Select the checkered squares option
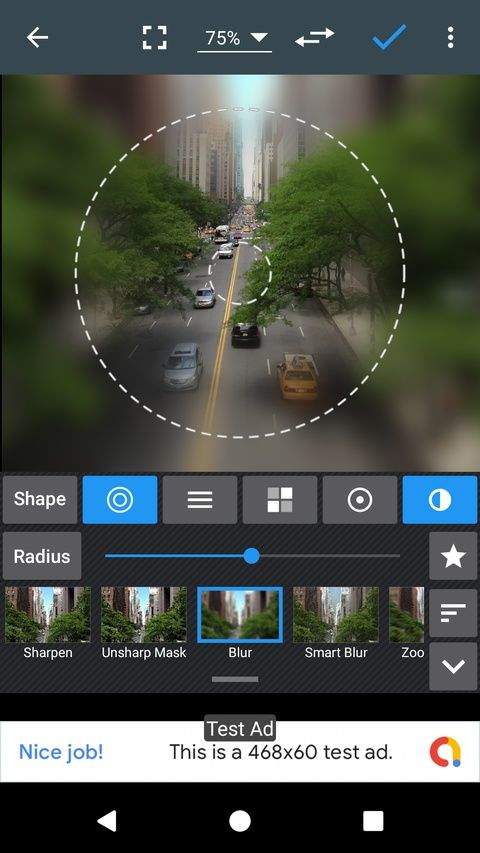 tap(280, 499)
